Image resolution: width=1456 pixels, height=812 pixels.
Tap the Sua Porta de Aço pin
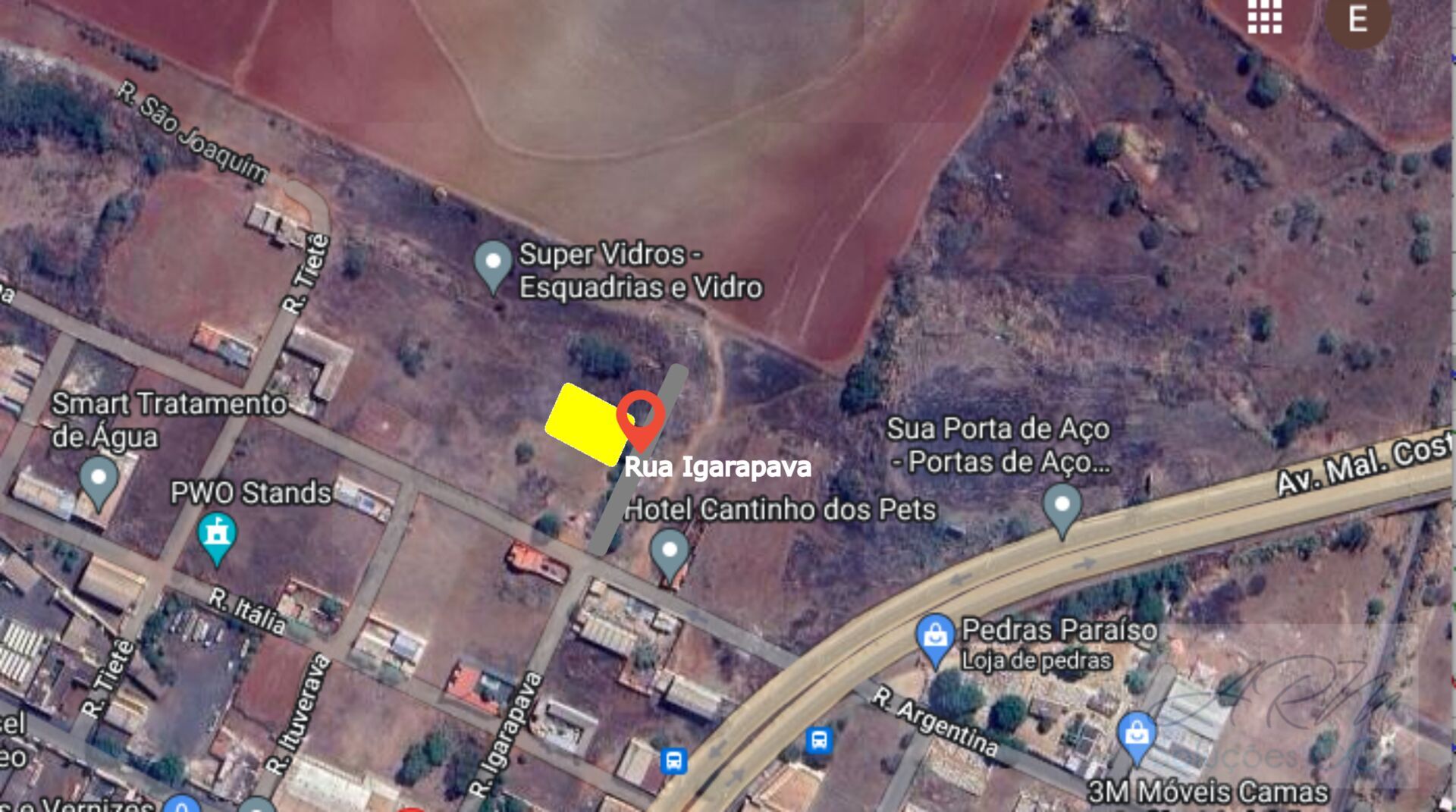1062,506
